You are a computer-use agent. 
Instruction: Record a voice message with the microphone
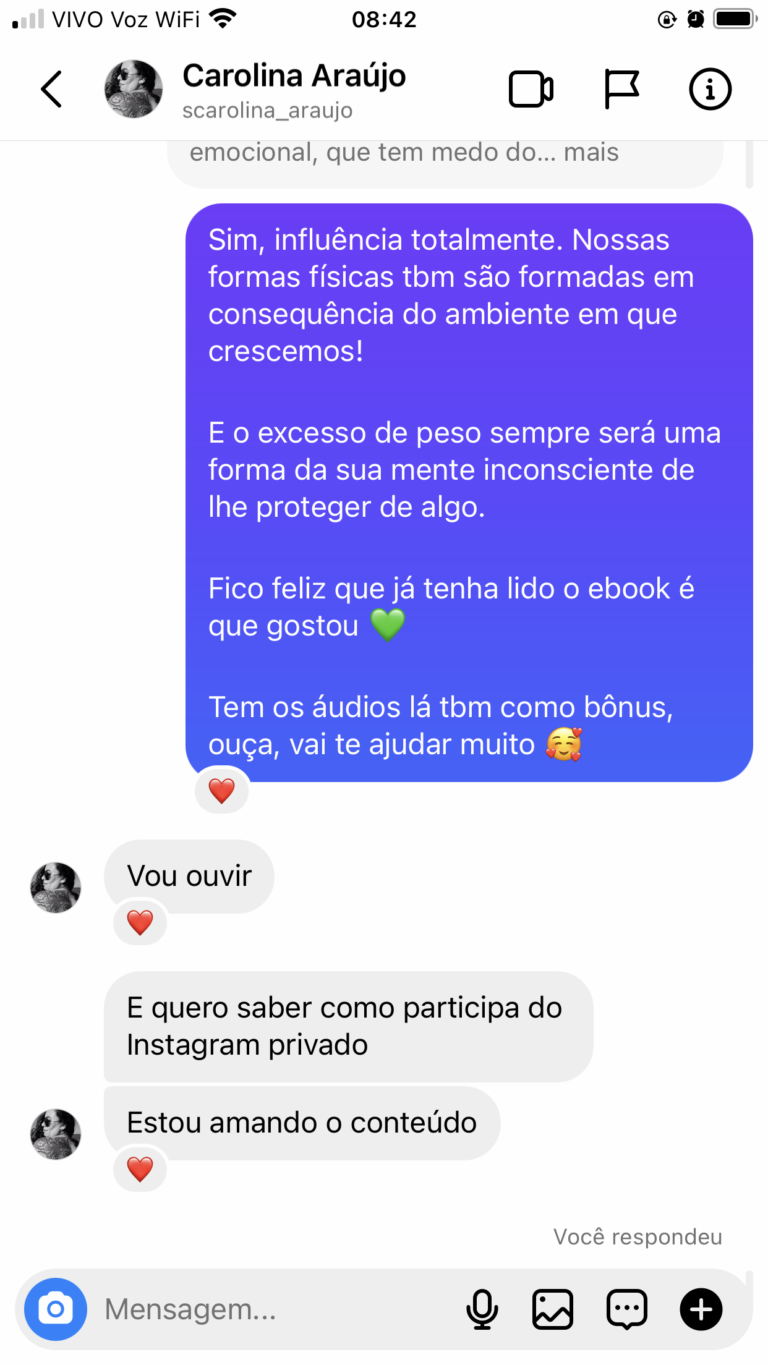[x=482, y=1309]
